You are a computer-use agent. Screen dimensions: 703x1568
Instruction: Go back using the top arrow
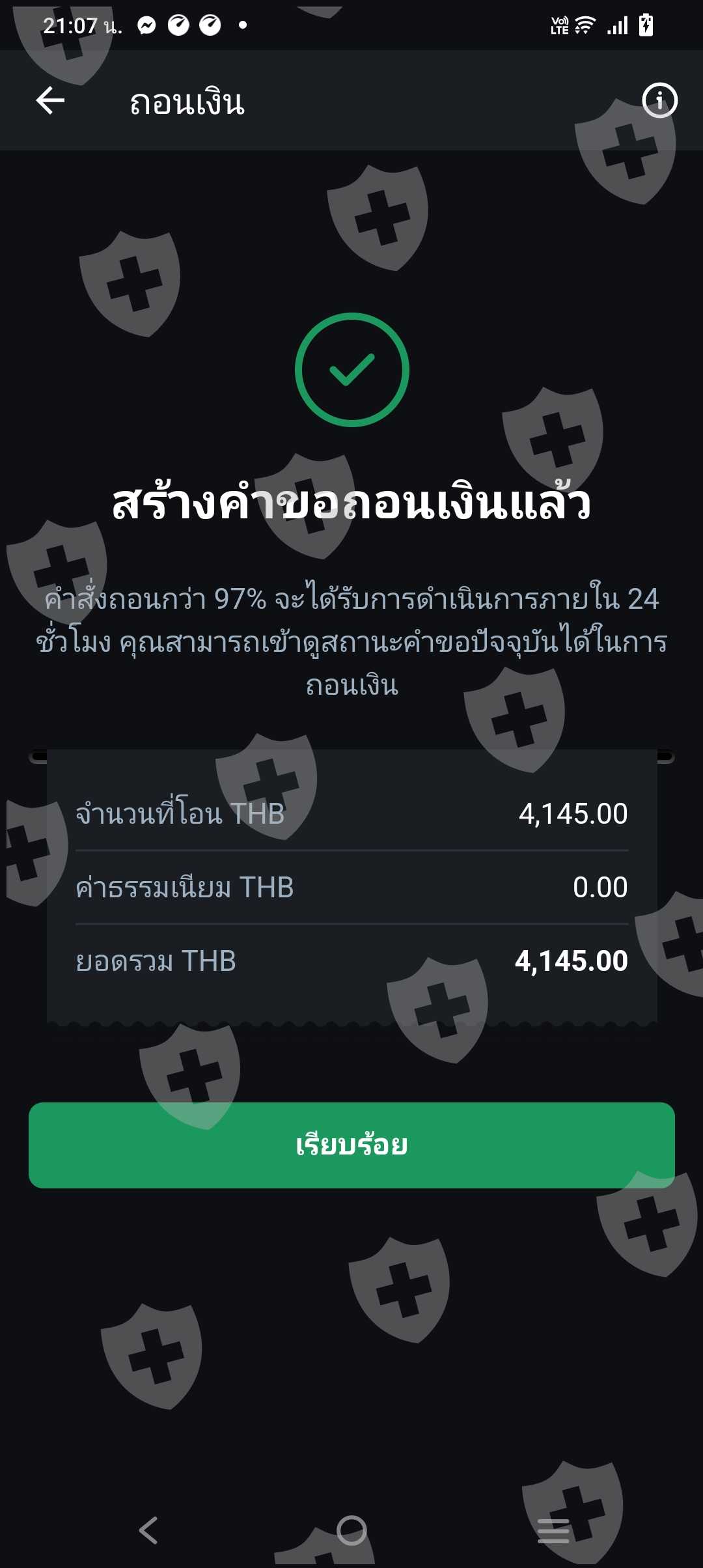(50, 101)
